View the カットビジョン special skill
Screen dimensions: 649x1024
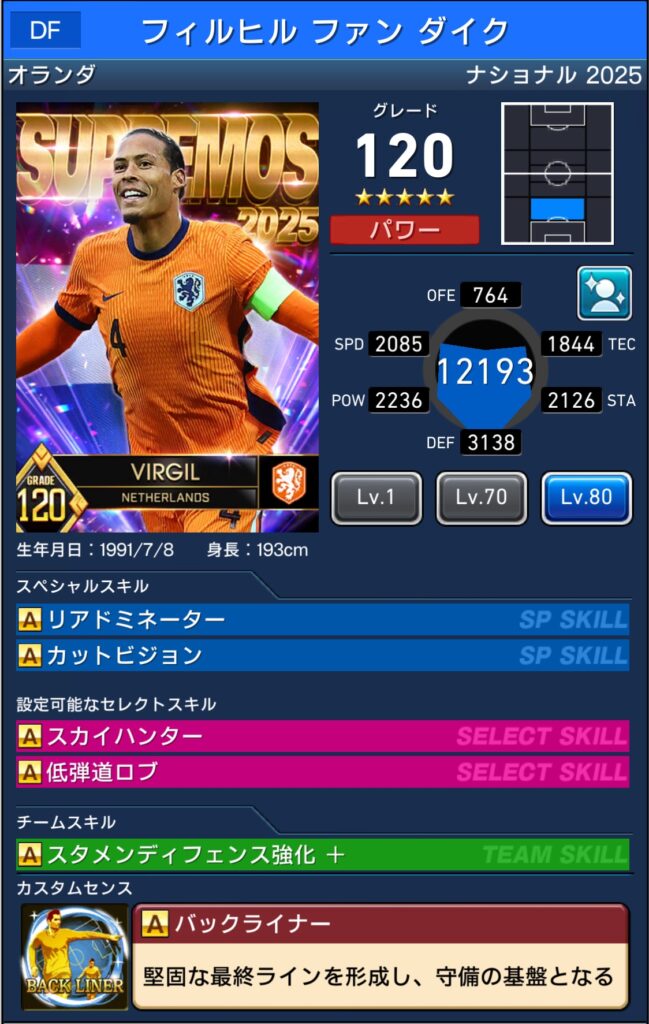point(323,656)
